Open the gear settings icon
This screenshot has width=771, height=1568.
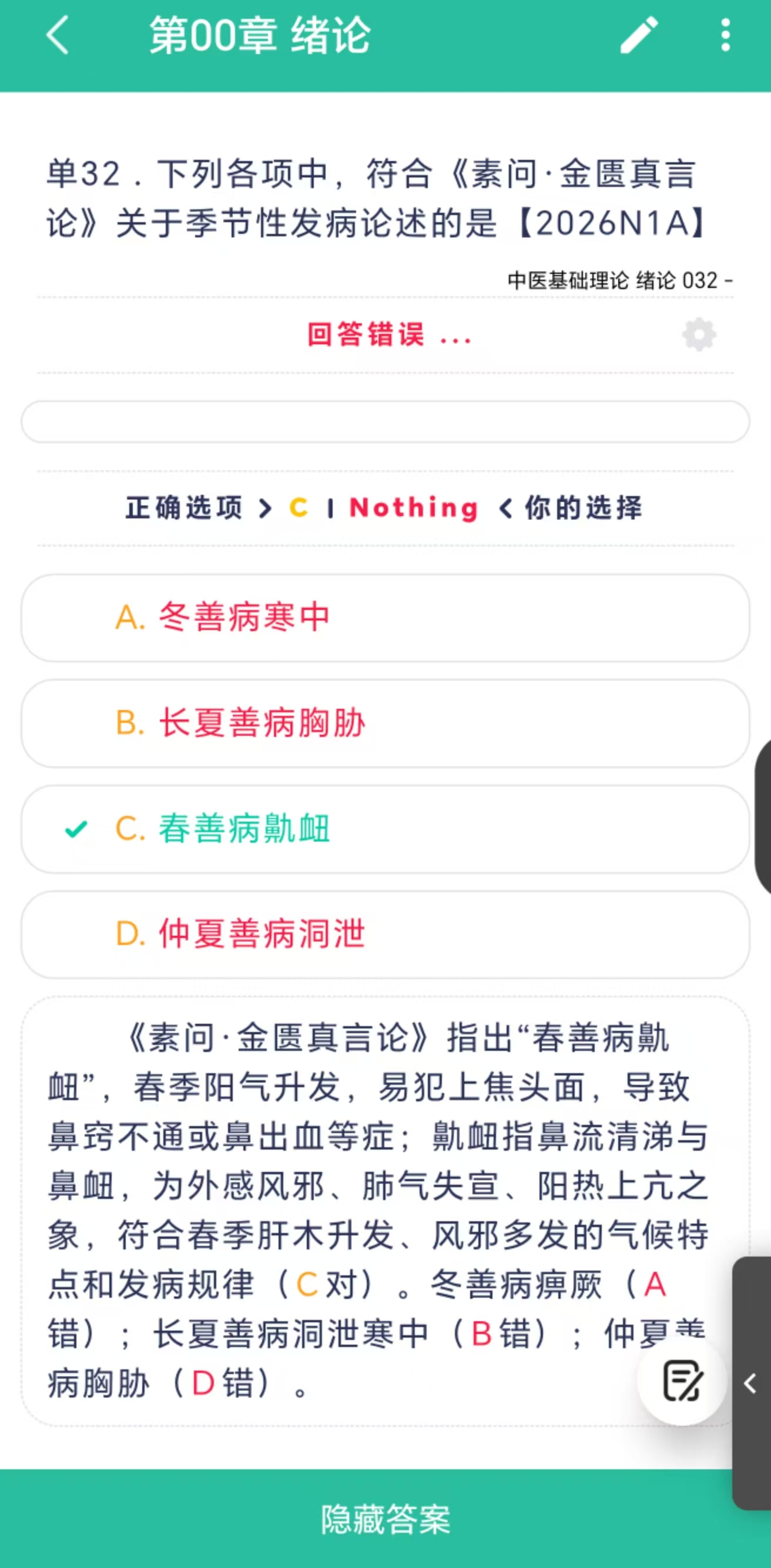[699, 334]
